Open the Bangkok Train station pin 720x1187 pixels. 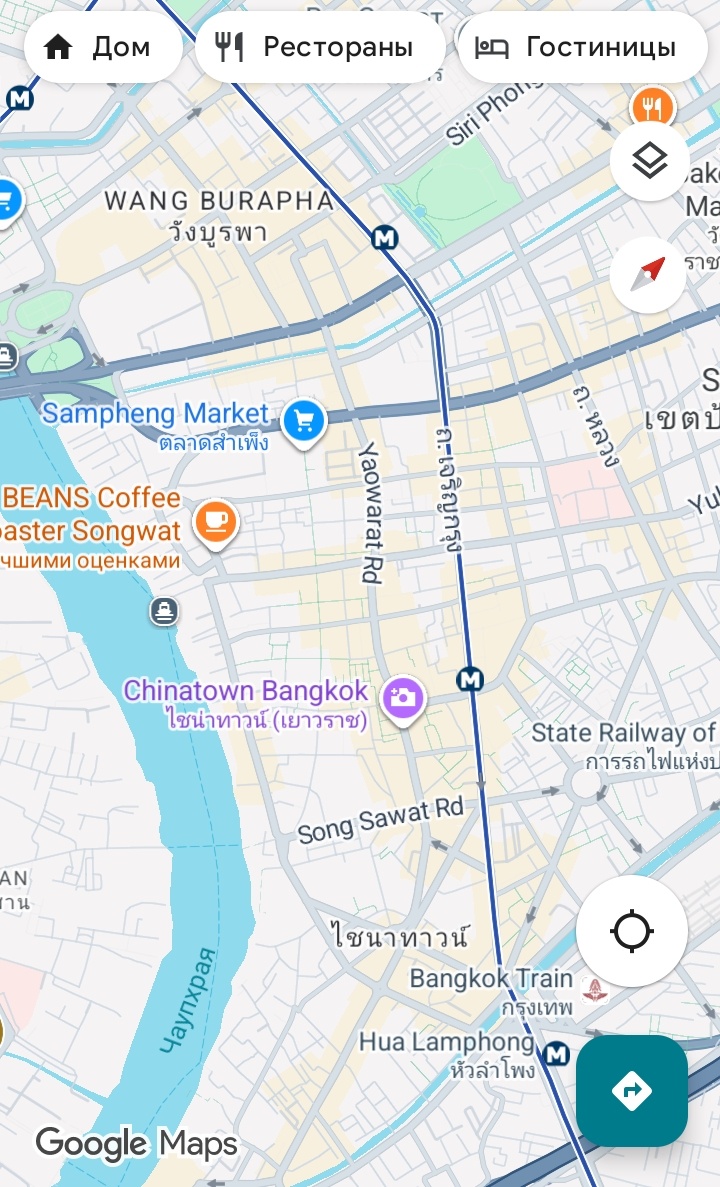[595, 990]
